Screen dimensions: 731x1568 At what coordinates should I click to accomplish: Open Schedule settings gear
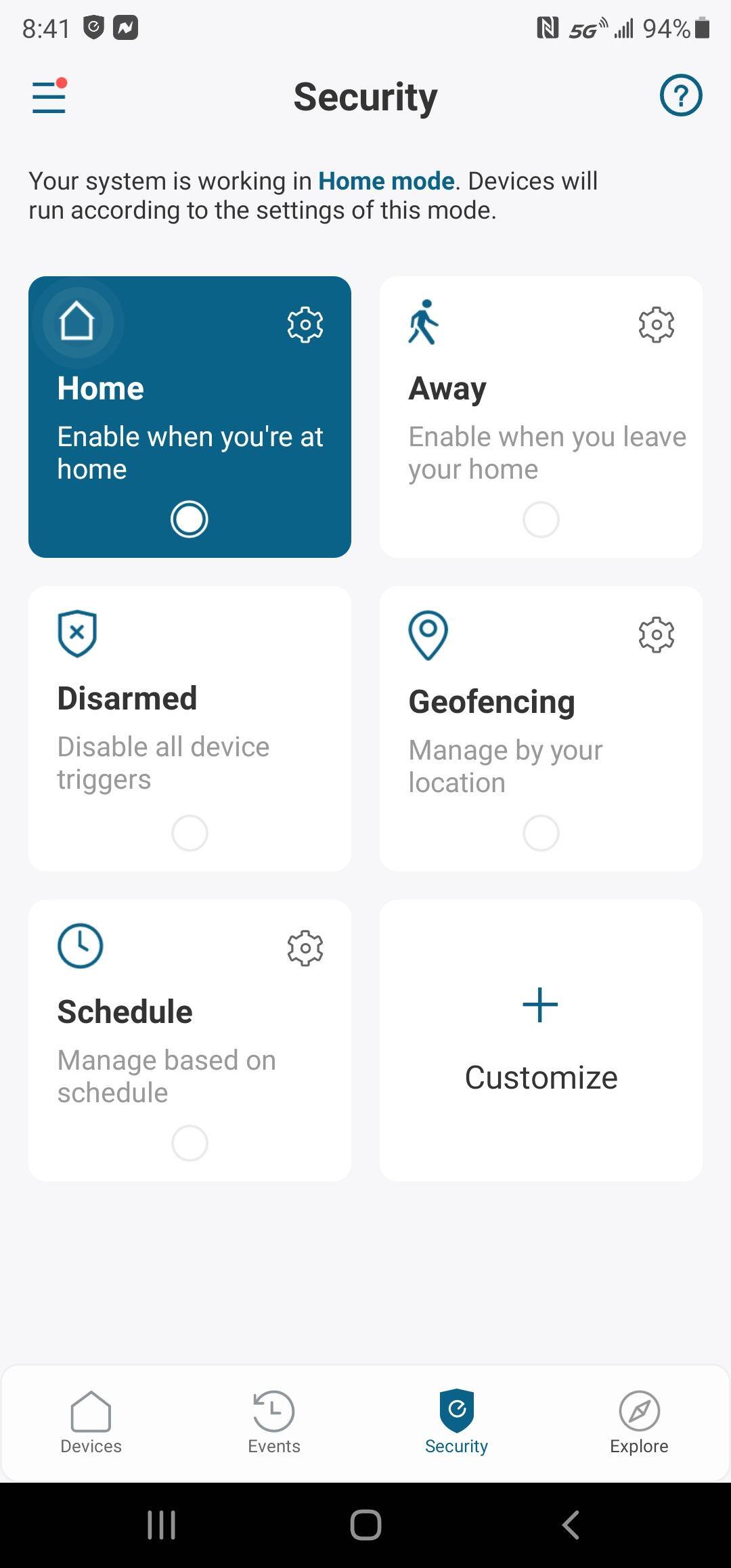click(x=305, y=948)
